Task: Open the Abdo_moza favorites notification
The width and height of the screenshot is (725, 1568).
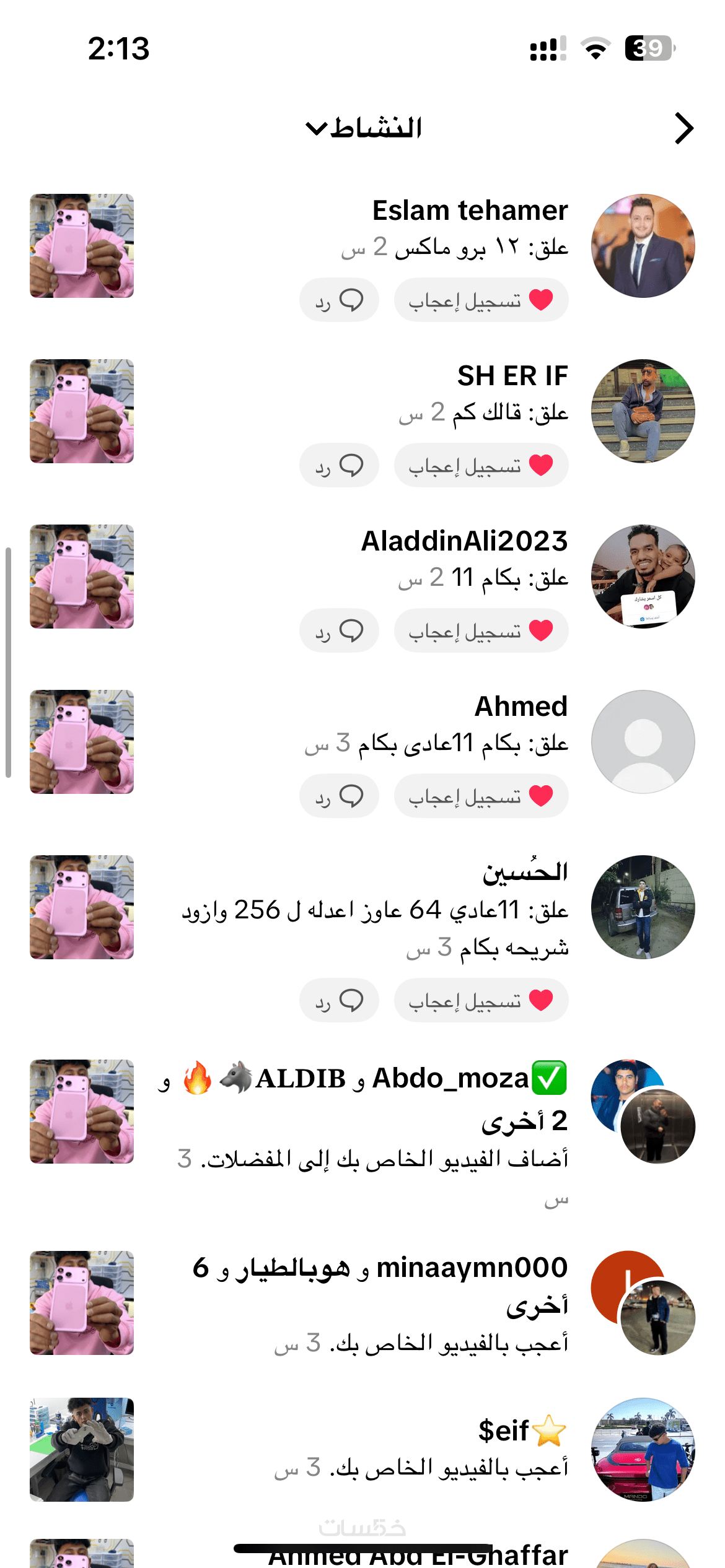Action: [x=372, y=1133]
